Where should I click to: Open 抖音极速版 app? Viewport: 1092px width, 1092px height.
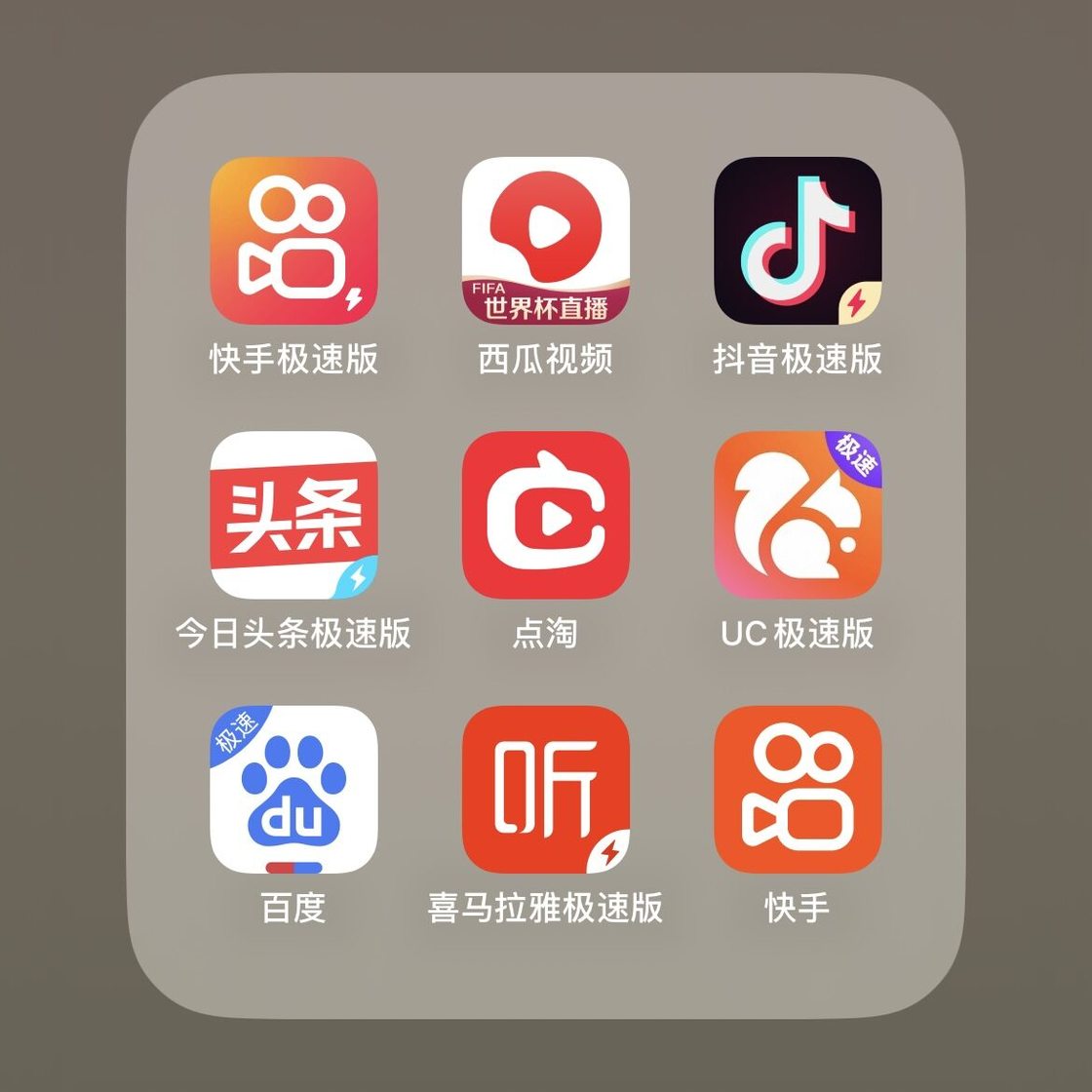(798, 241)
